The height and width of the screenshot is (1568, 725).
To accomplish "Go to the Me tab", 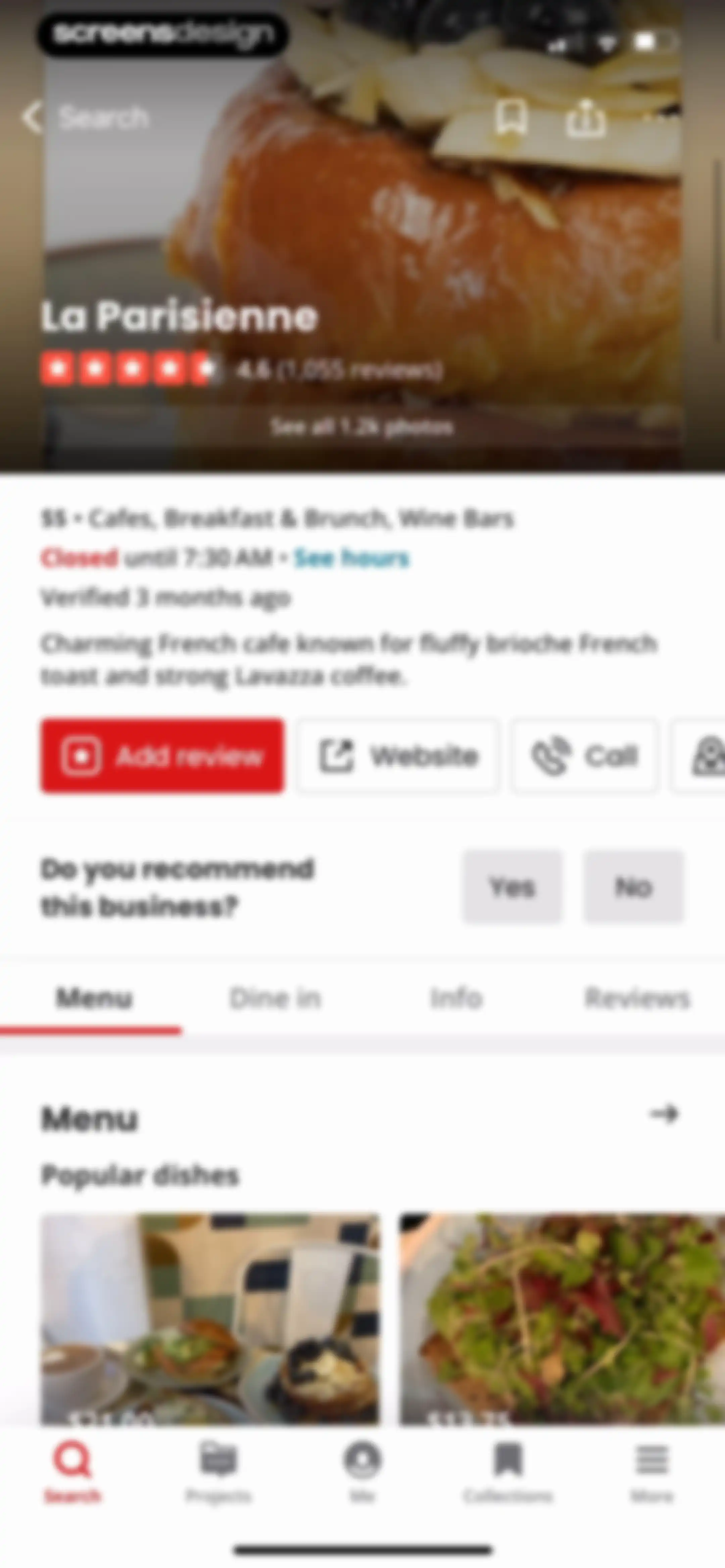I will coord(363,1470).
